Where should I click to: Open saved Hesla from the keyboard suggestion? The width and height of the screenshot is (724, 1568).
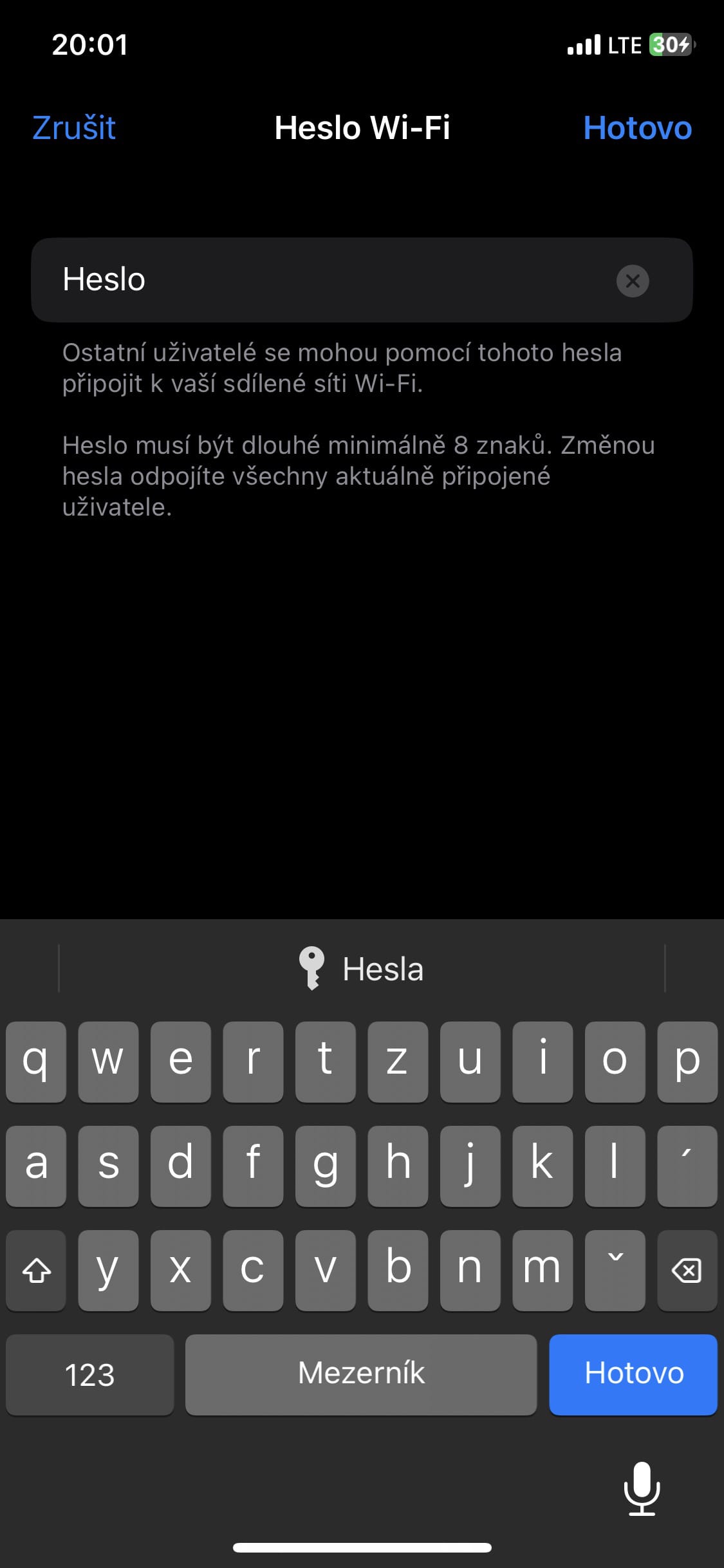tap(362, 969)
